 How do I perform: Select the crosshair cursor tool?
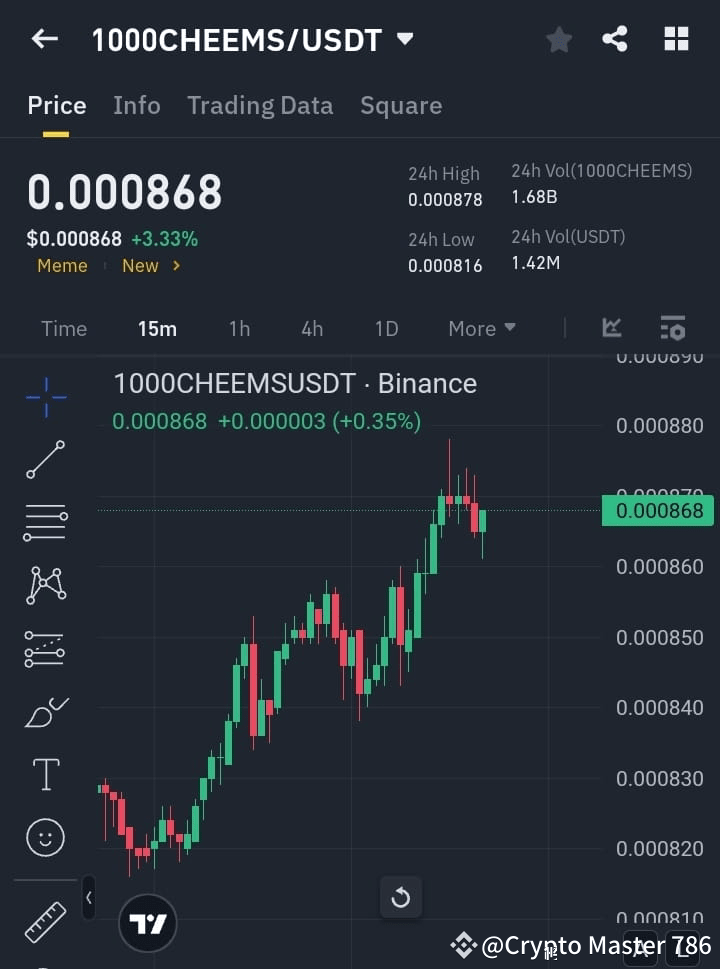[x=45, y=397]
